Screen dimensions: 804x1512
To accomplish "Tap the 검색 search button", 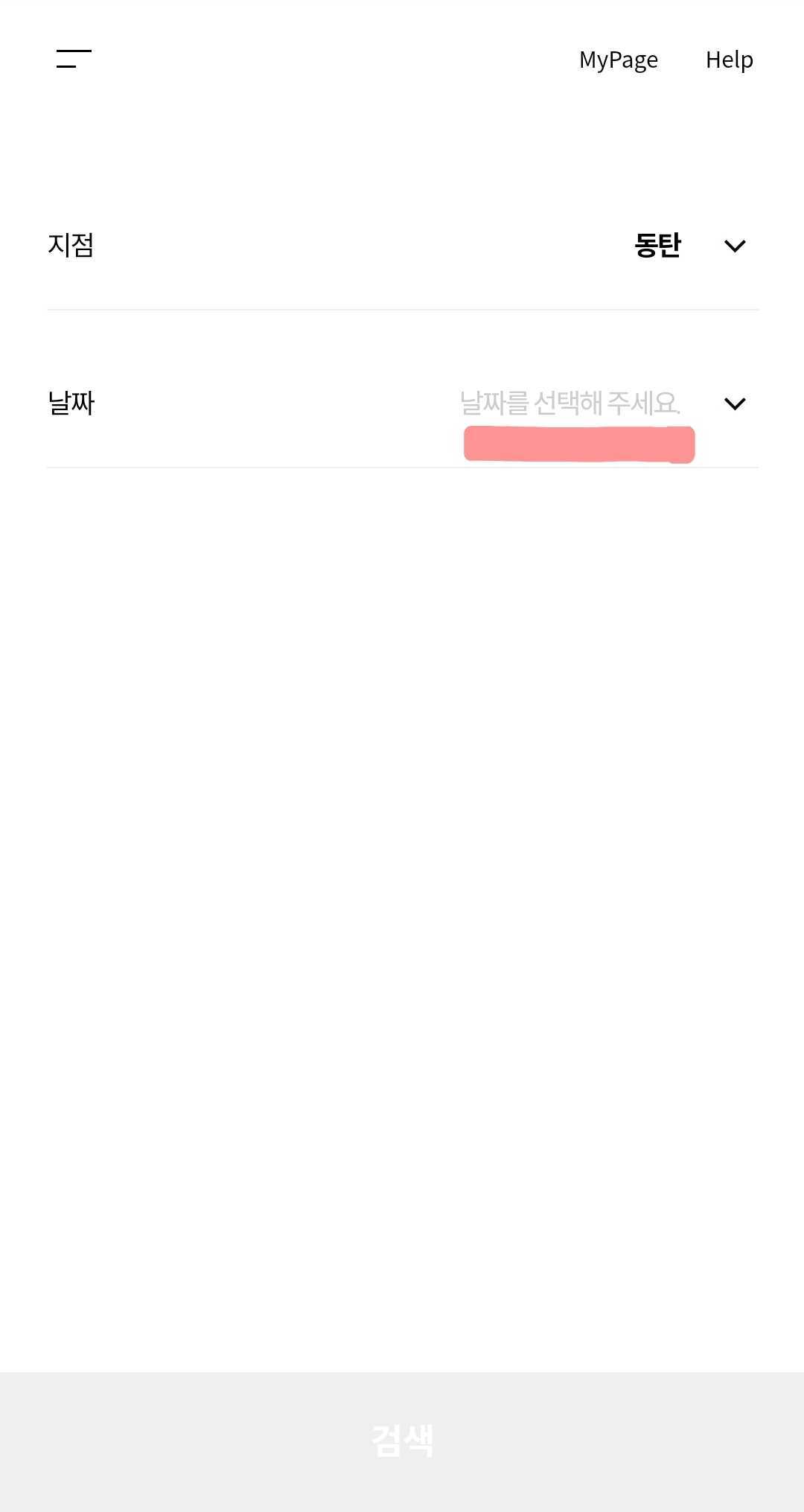I will coord(402,1441).
